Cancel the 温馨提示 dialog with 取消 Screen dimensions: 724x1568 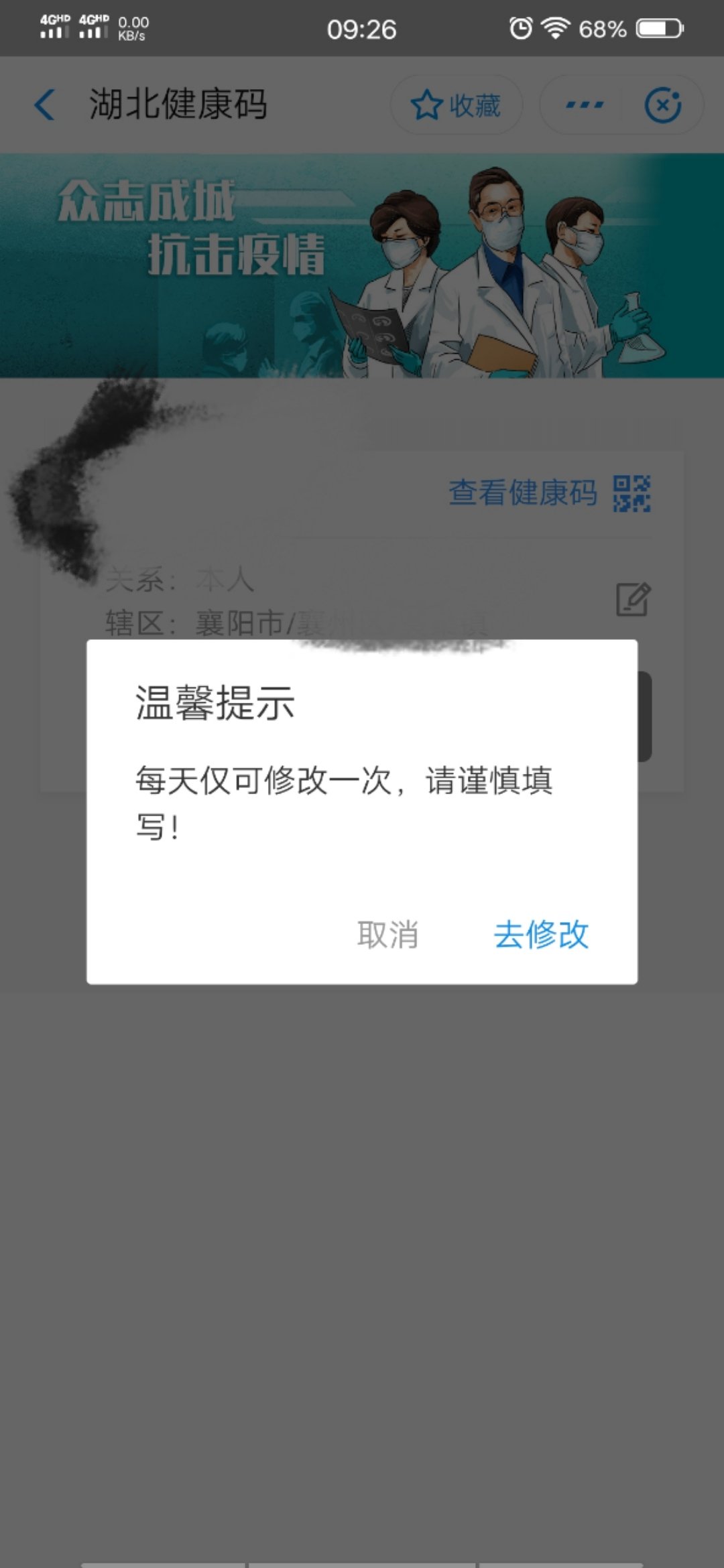tap(387, 934)
